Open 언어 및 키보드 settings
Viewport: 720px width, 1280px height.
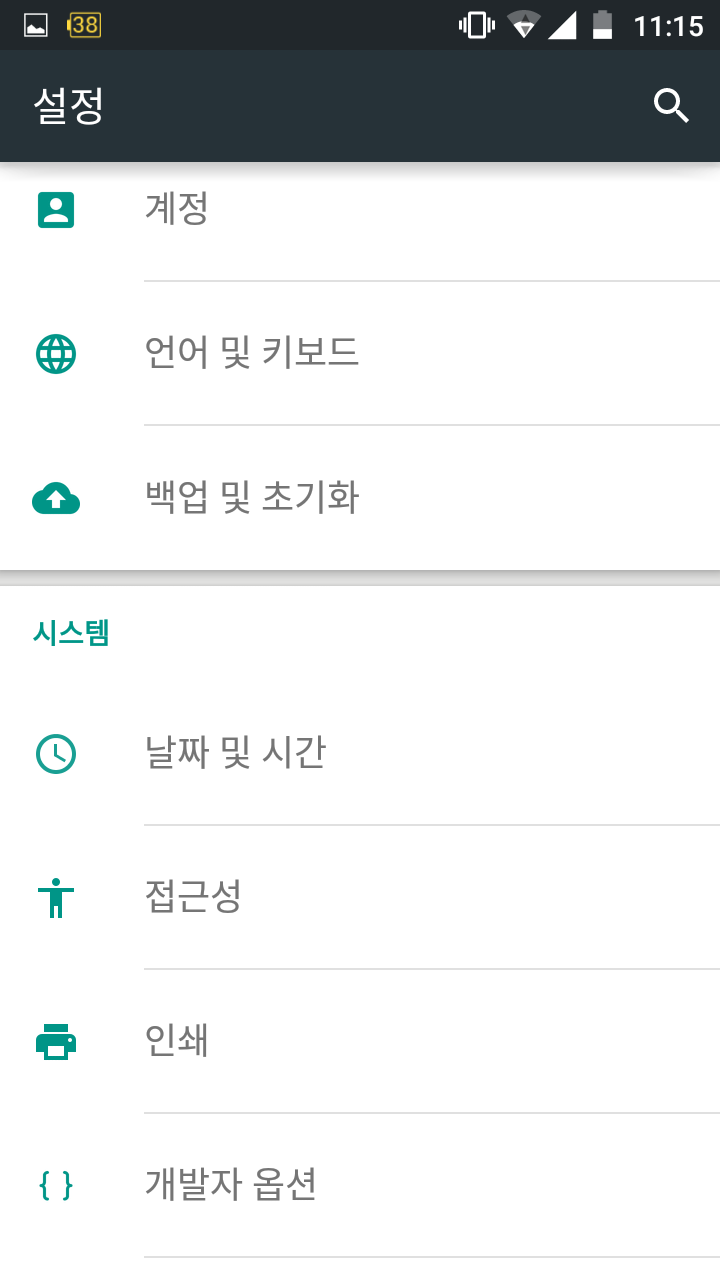(x=360, y=353)
